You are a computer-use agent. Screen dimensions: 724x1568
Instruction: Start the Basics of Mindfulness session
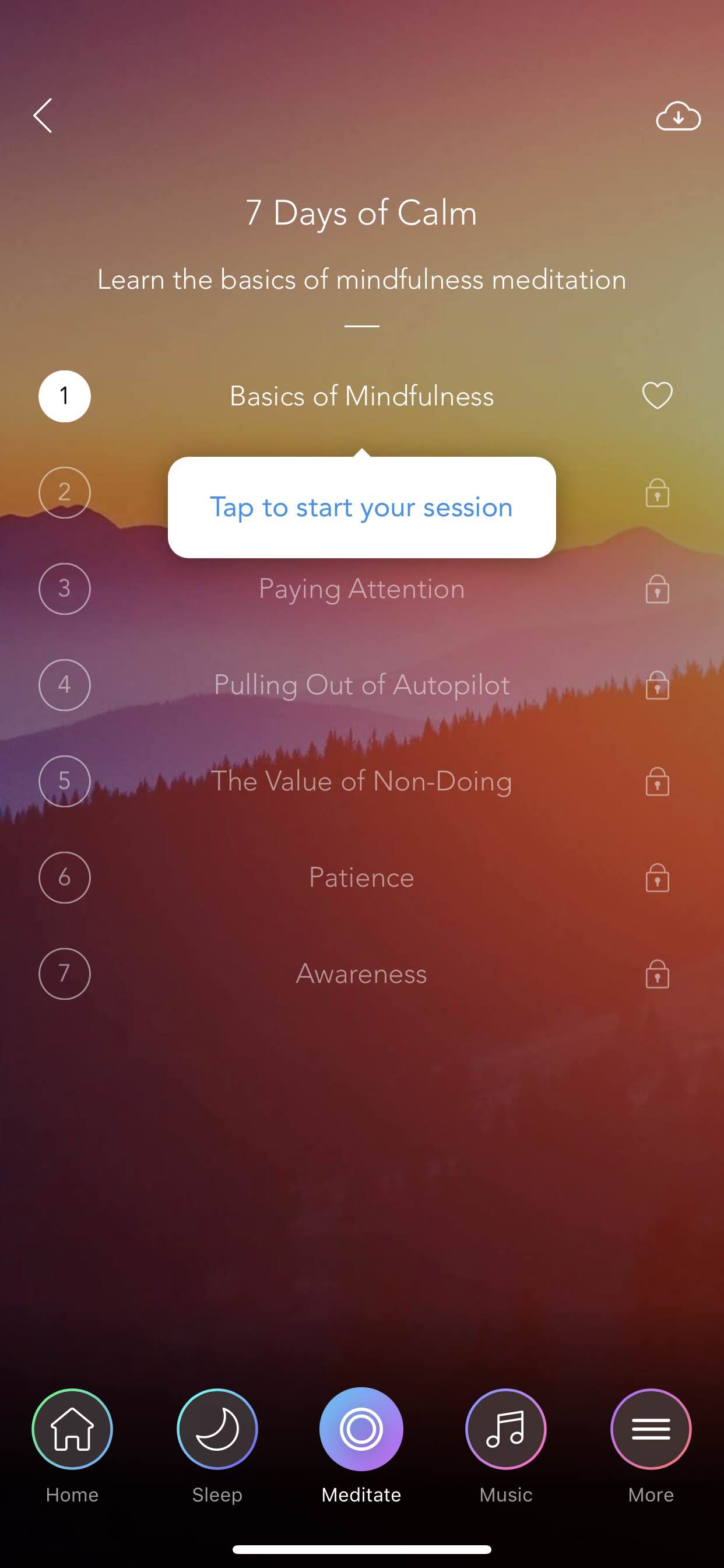coord(361,396)
